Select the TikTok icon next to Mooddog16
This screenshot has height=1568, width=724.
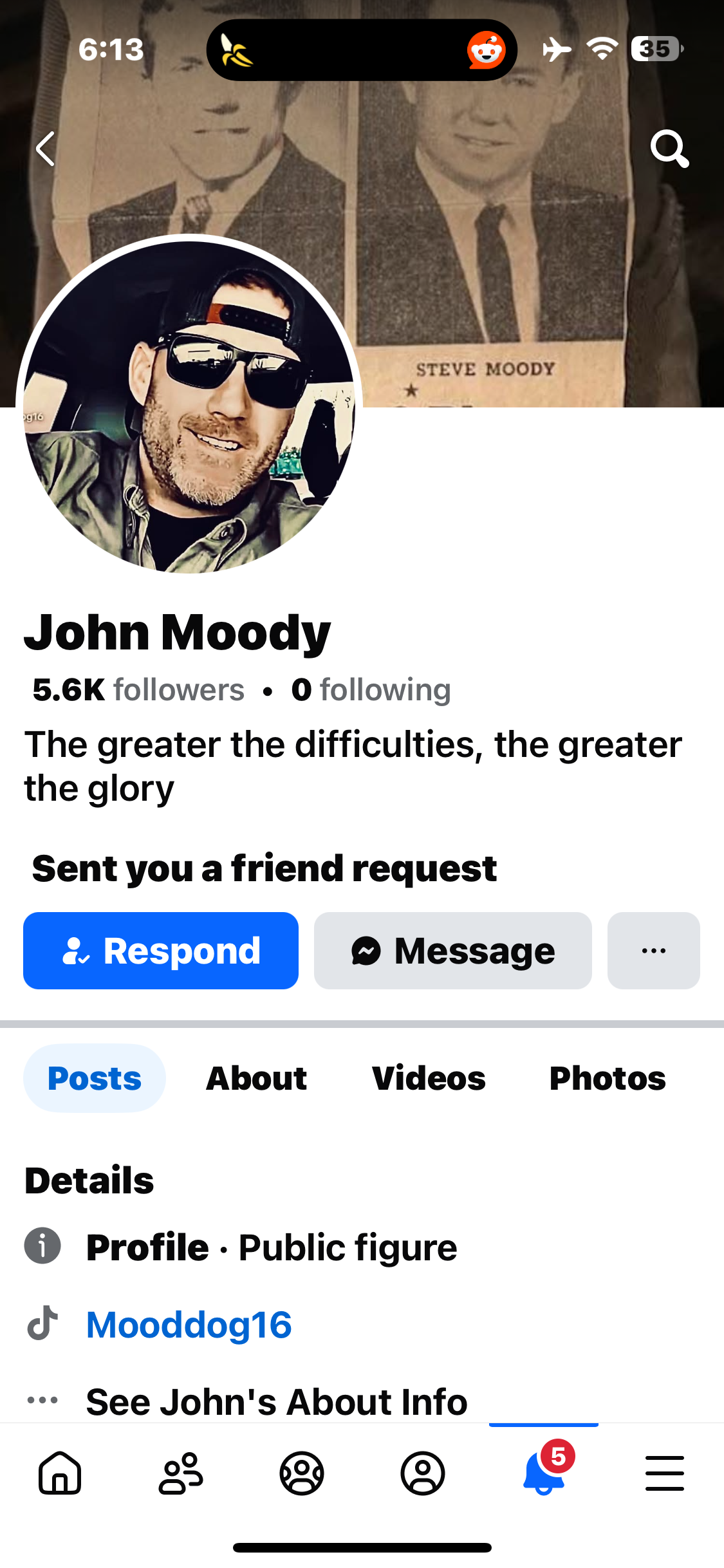tap(42, 1325)
